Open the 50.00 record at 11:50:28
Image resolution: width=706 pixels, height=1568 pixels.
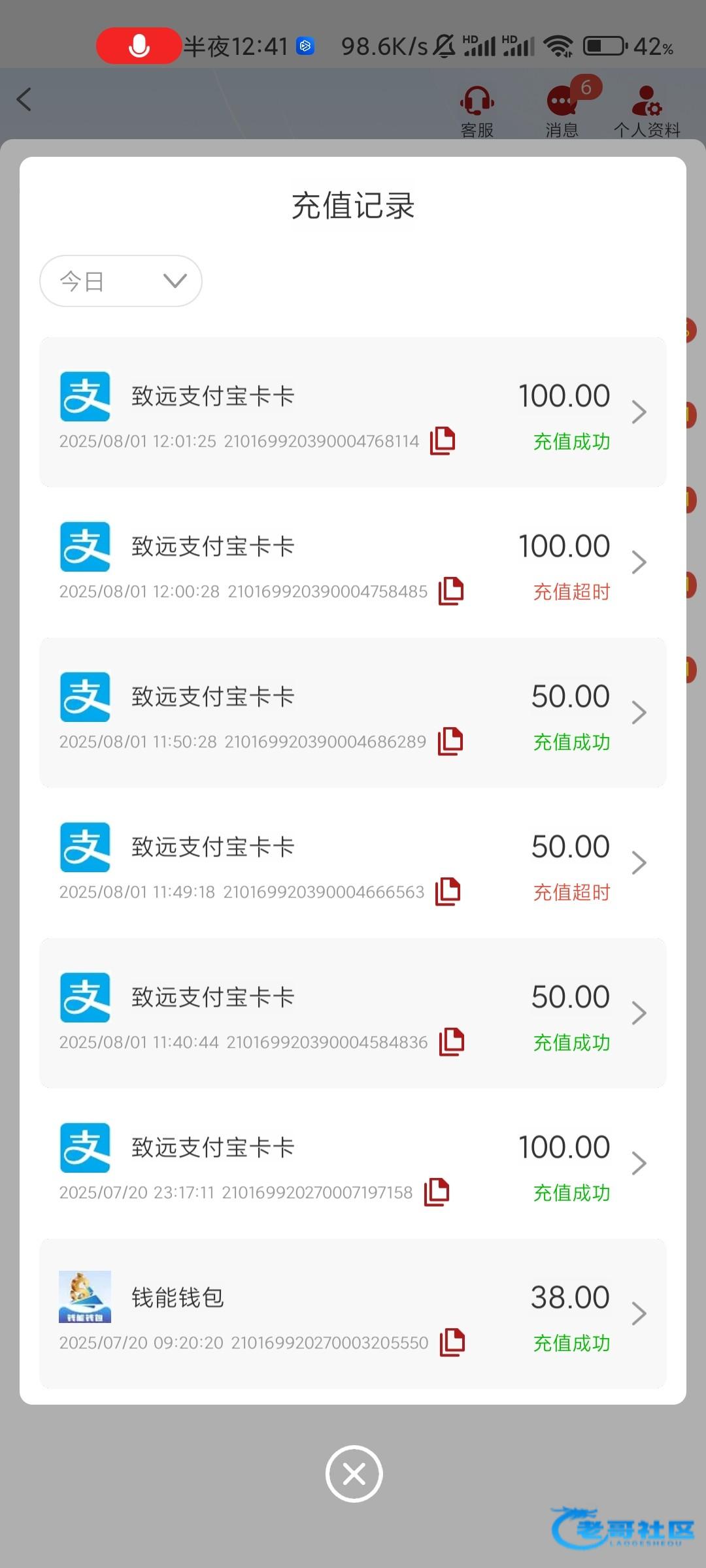point(353,713)
